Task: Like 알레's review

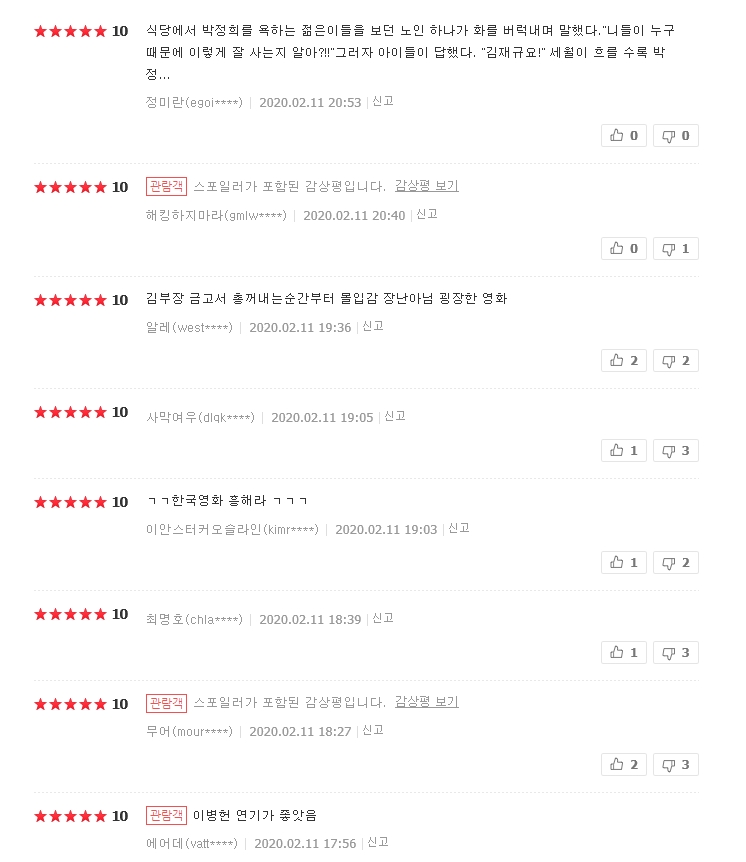Action: tap(623, 360)
